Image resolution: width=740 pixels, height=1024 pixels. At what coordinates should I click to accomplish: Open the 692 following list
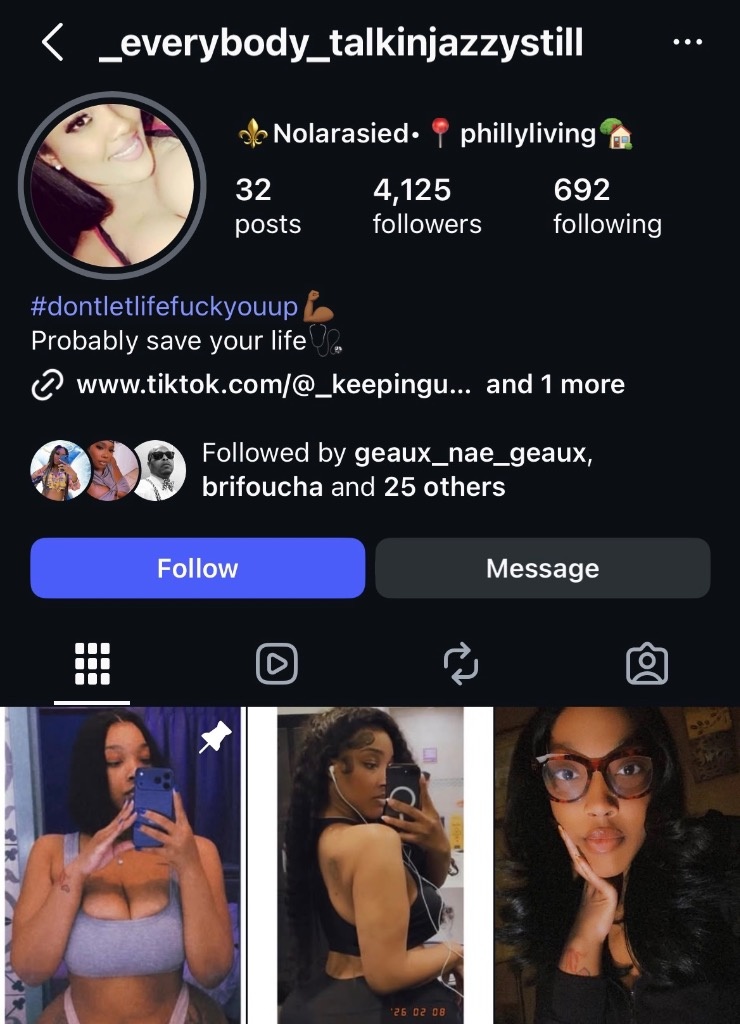606,206
